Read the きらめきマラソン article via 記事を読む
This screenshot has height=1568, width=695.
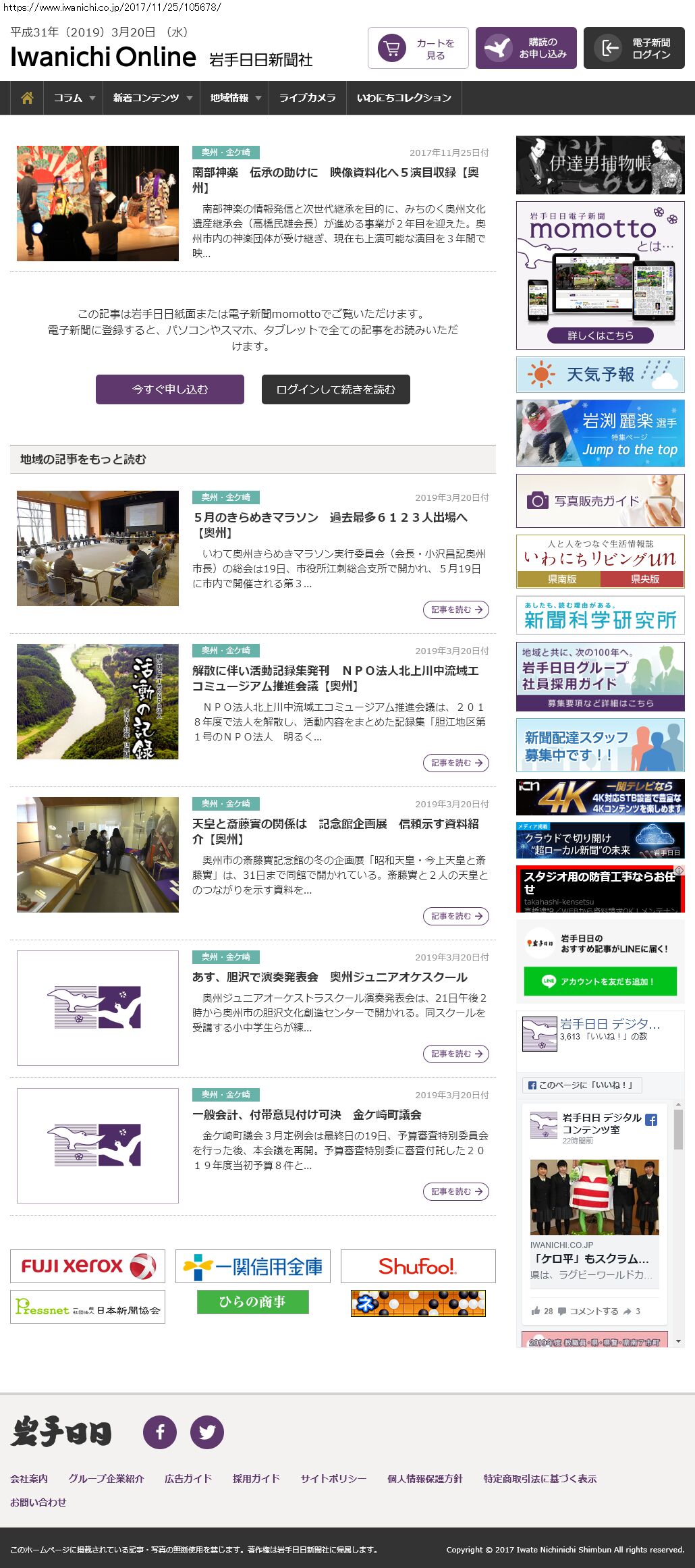click(x=456, y=610)
